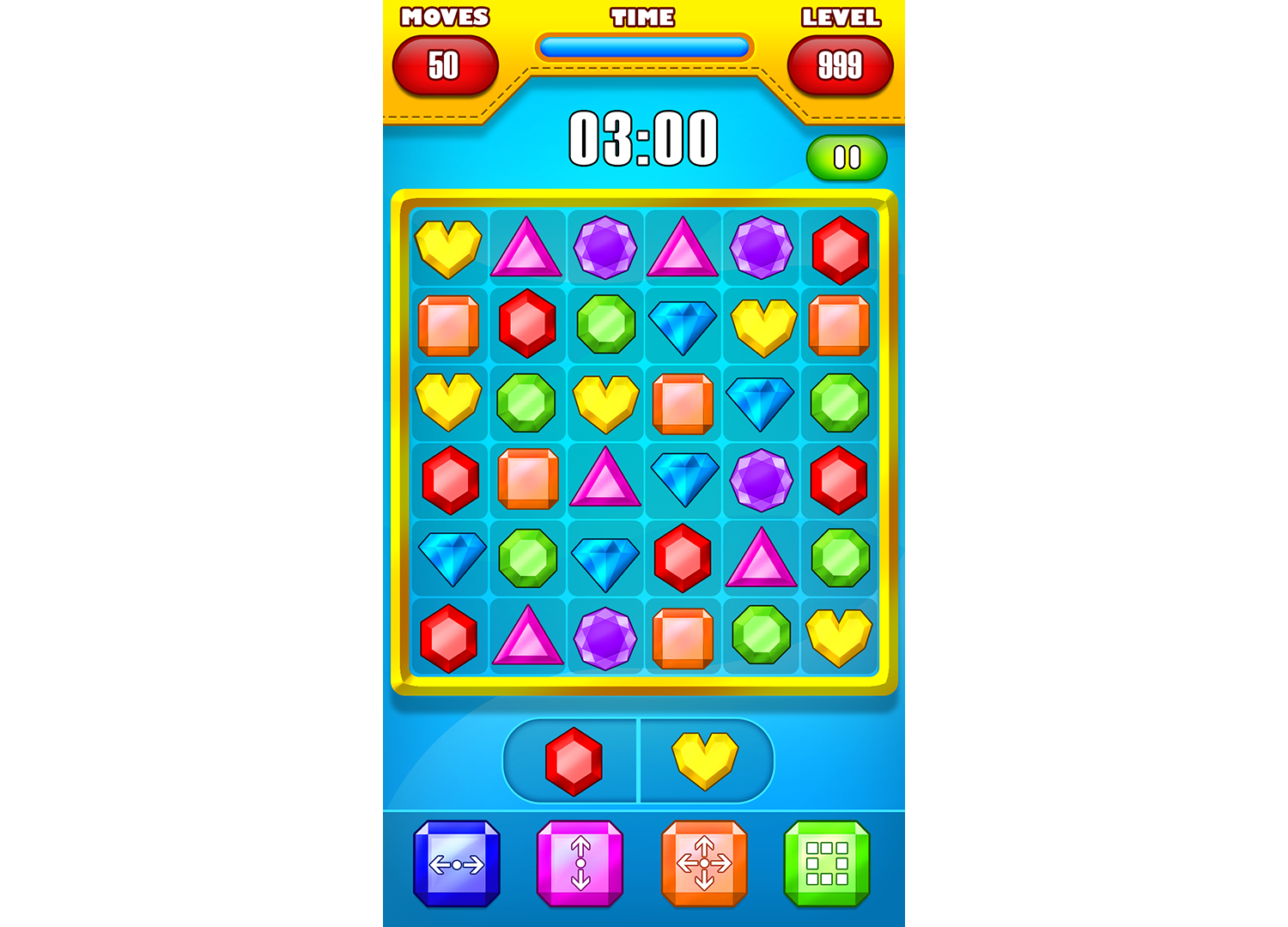Activate the blue horizontal-arrows booster

(x=457, y=863)
